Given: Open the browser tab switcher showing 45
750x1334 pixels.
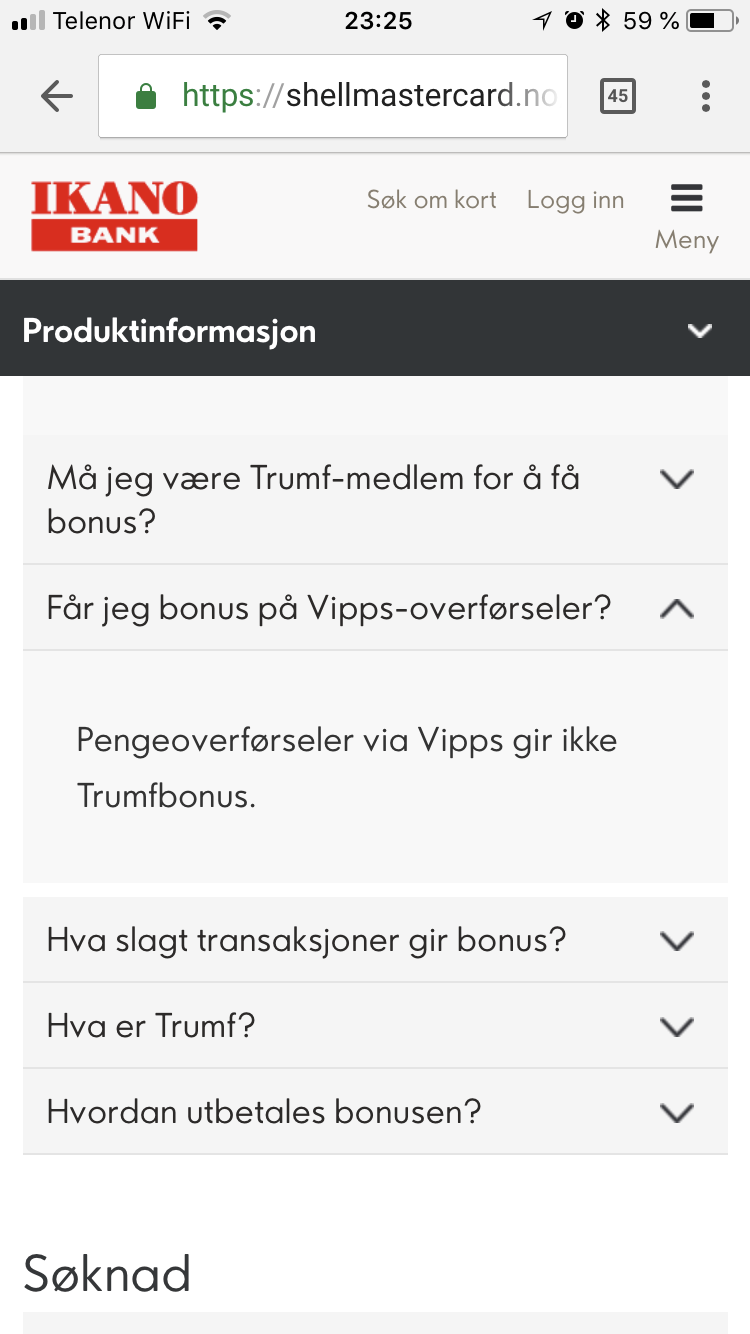Looking at the screenshot, I should tap(618, 96).
